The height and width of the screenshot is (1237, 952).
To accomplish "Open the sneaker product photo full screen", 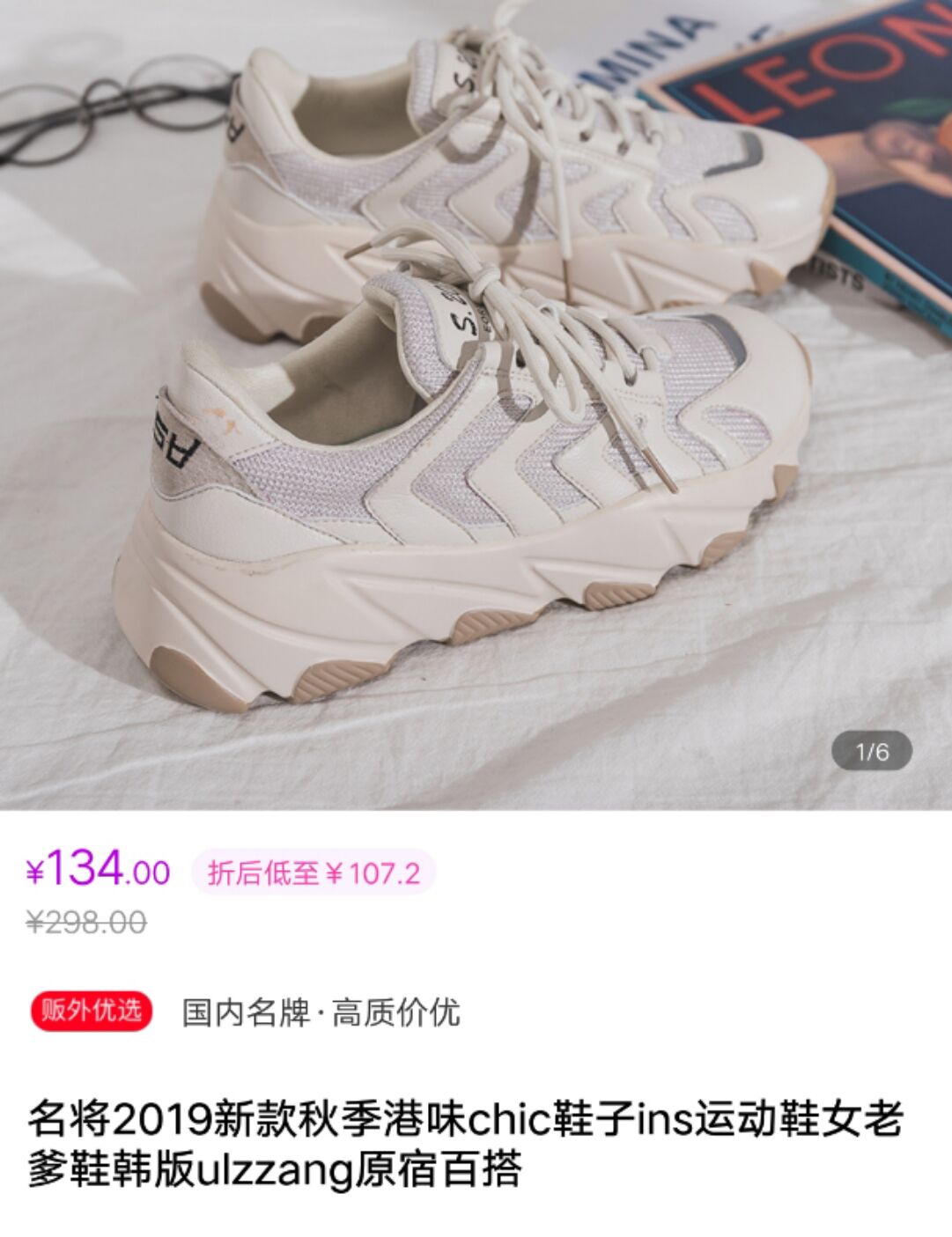I will click(476, 405).
